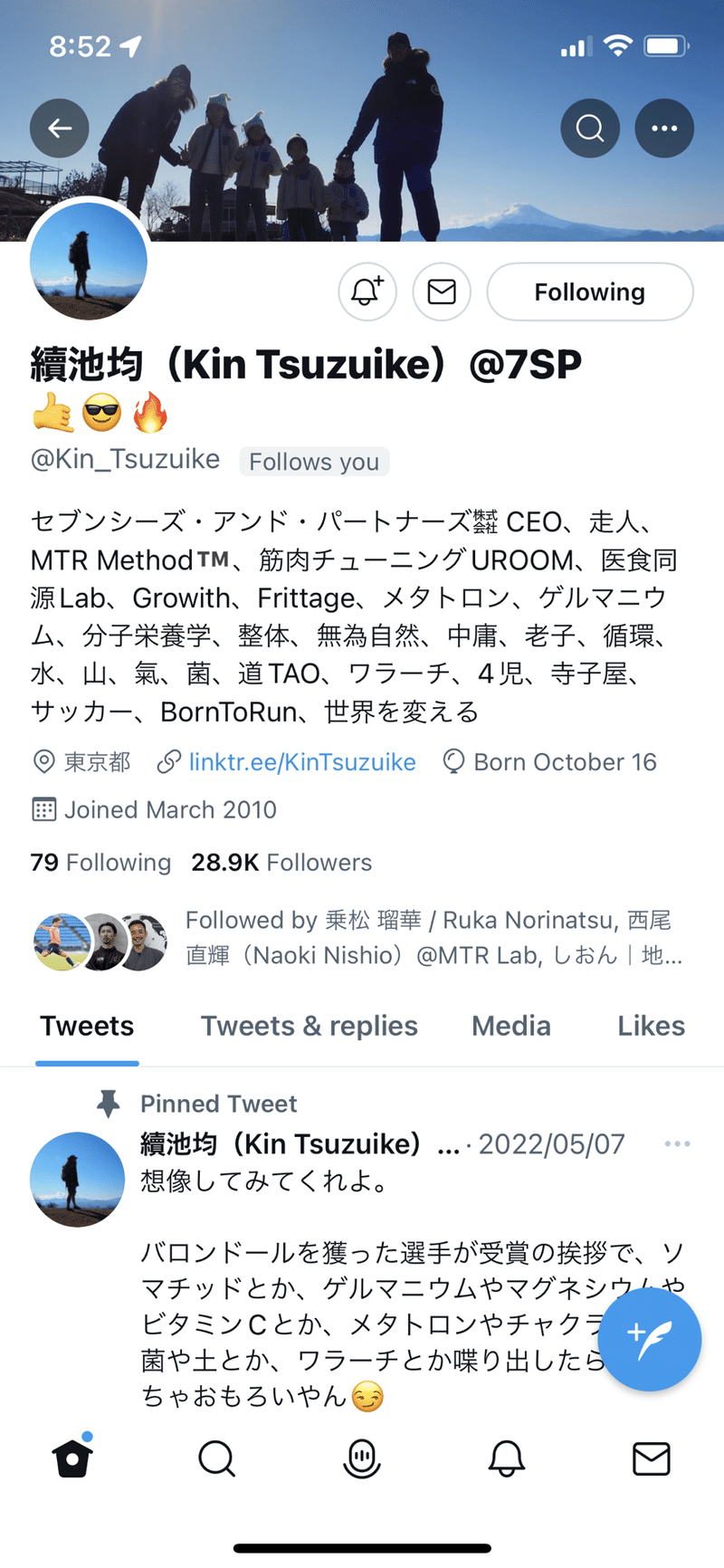Compose a new tweet
The image size is (724, 1568).
point(650,1340)
